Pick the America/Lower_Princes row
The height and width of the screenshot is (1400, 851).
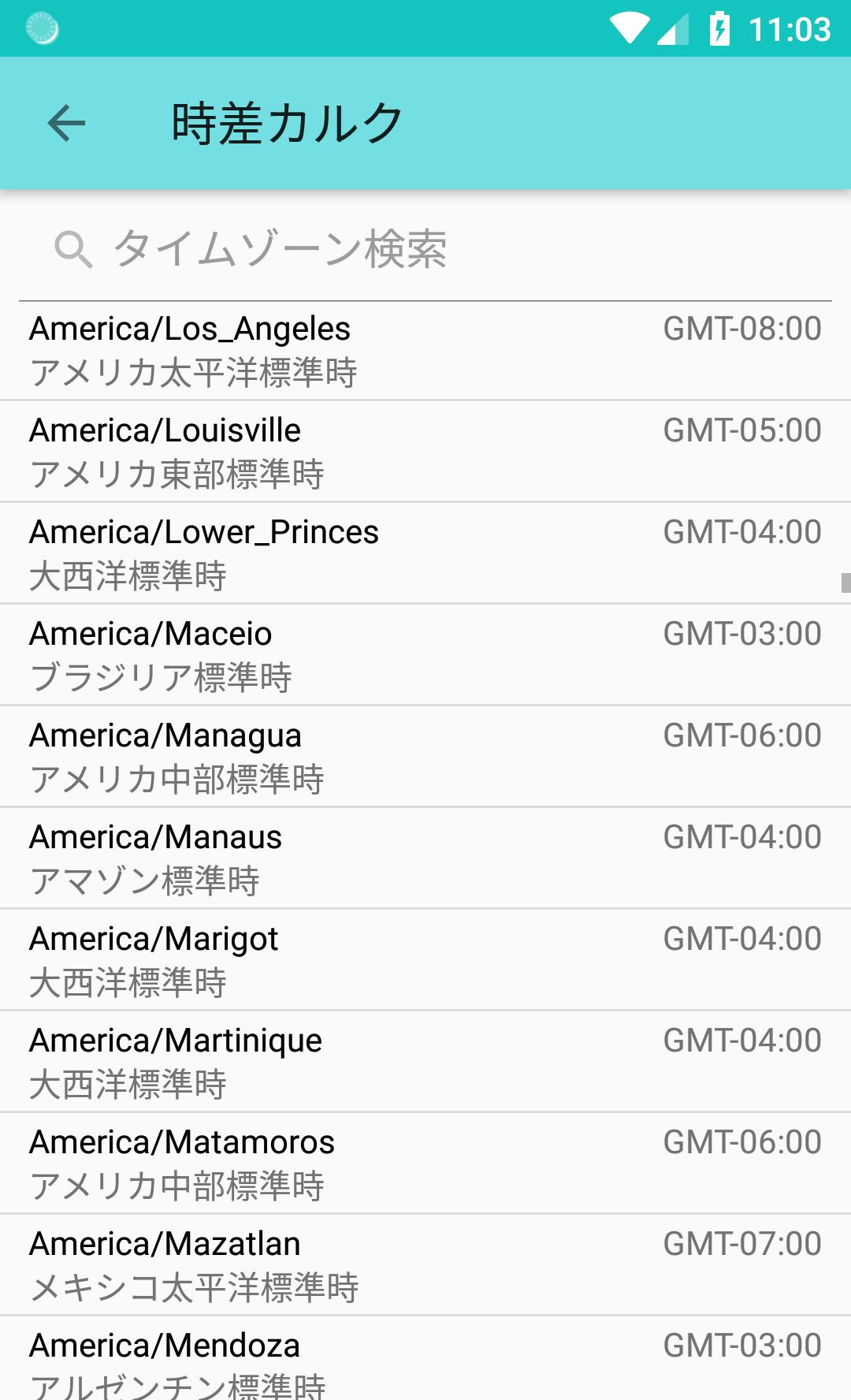pos(425,553)
